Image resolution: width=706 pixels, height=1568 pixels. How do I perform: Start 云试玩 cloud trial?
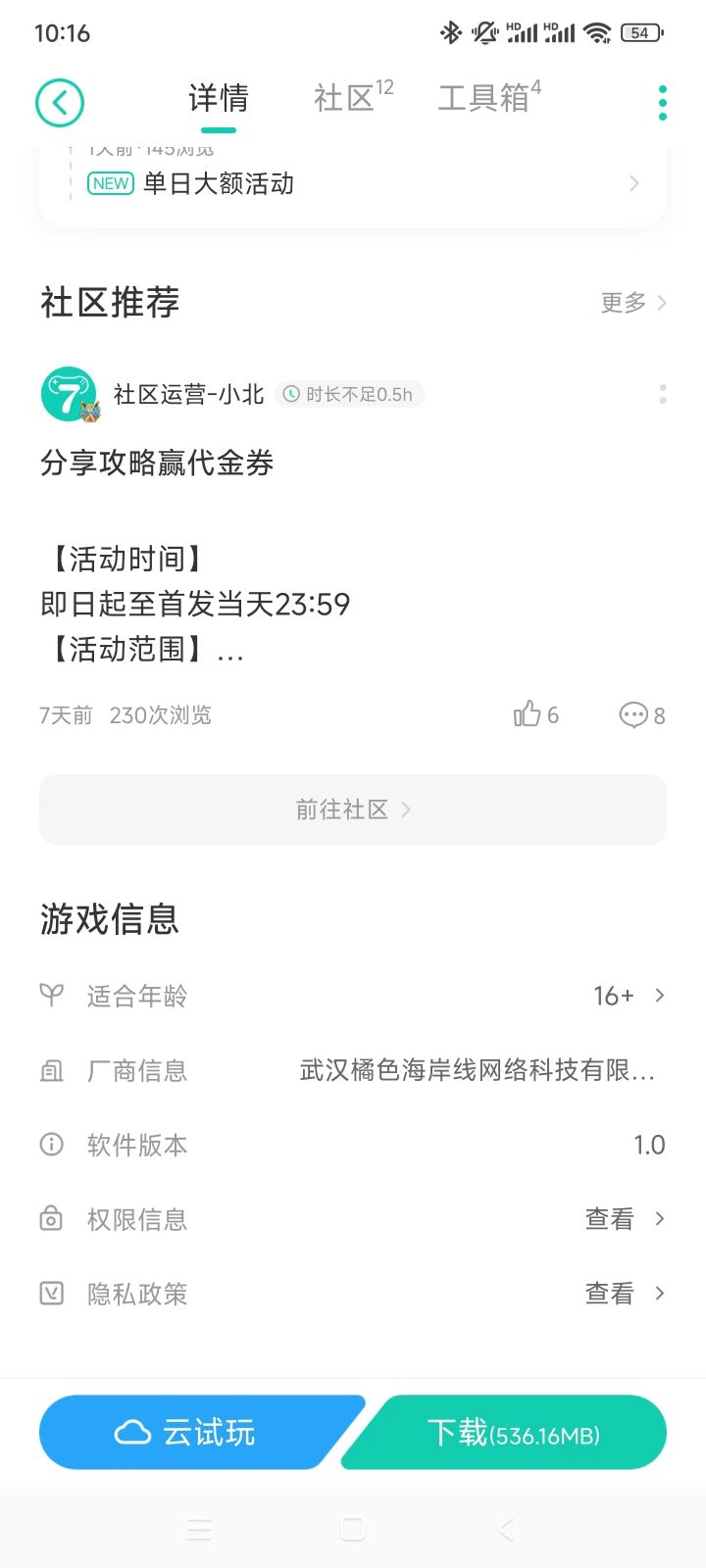tap(194, 1432)
